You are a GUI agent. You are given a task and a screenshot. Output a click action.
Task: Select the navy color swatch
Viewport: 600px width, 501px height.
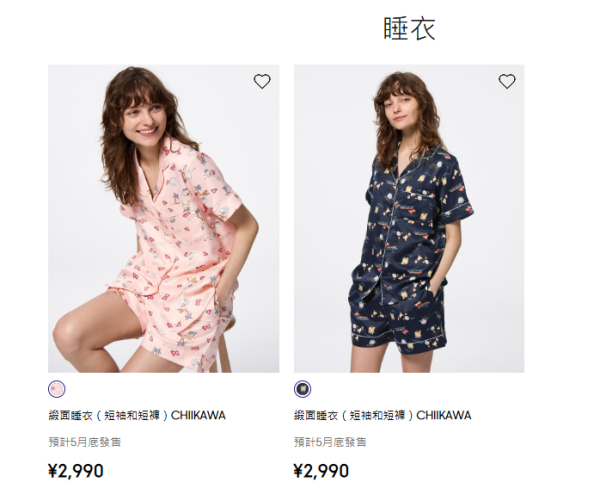(302, 389)
